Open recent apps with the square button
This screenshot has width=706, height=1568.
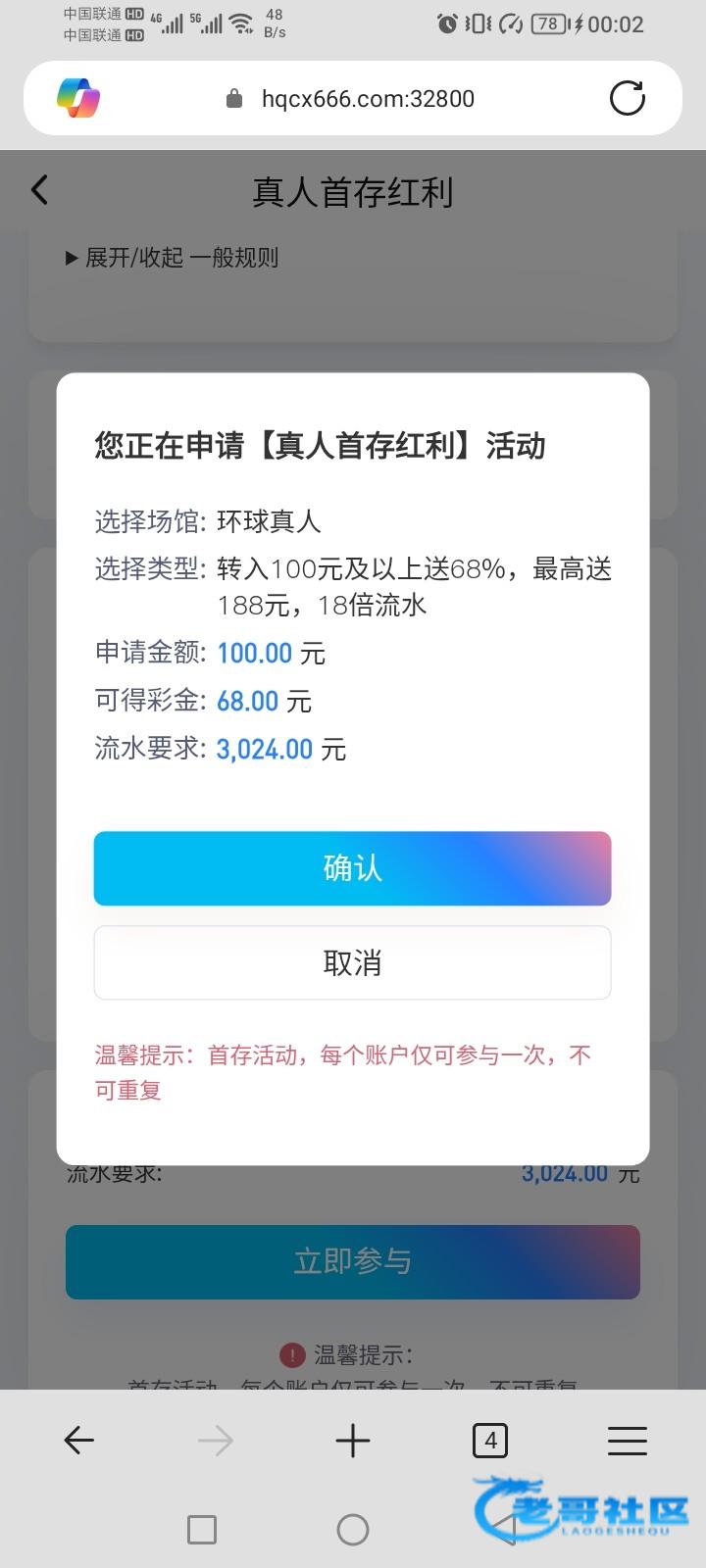coord(202,1529)
